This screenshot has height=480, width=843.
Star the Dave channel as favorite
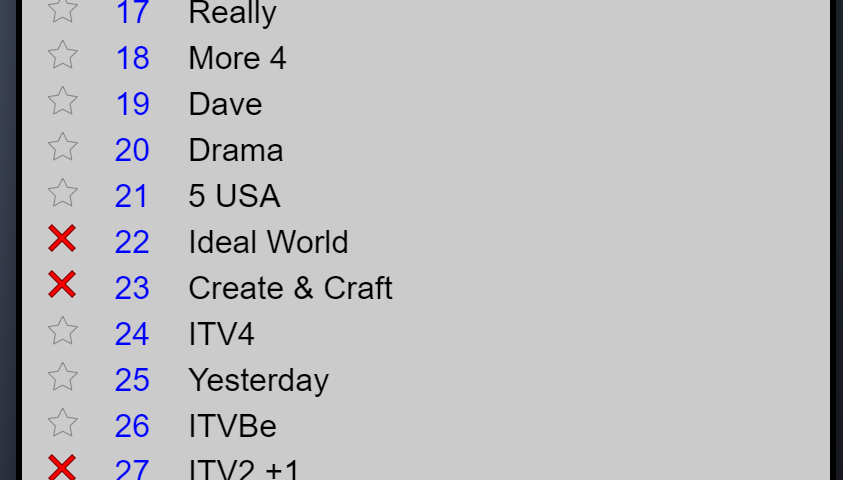coord(62,102)
